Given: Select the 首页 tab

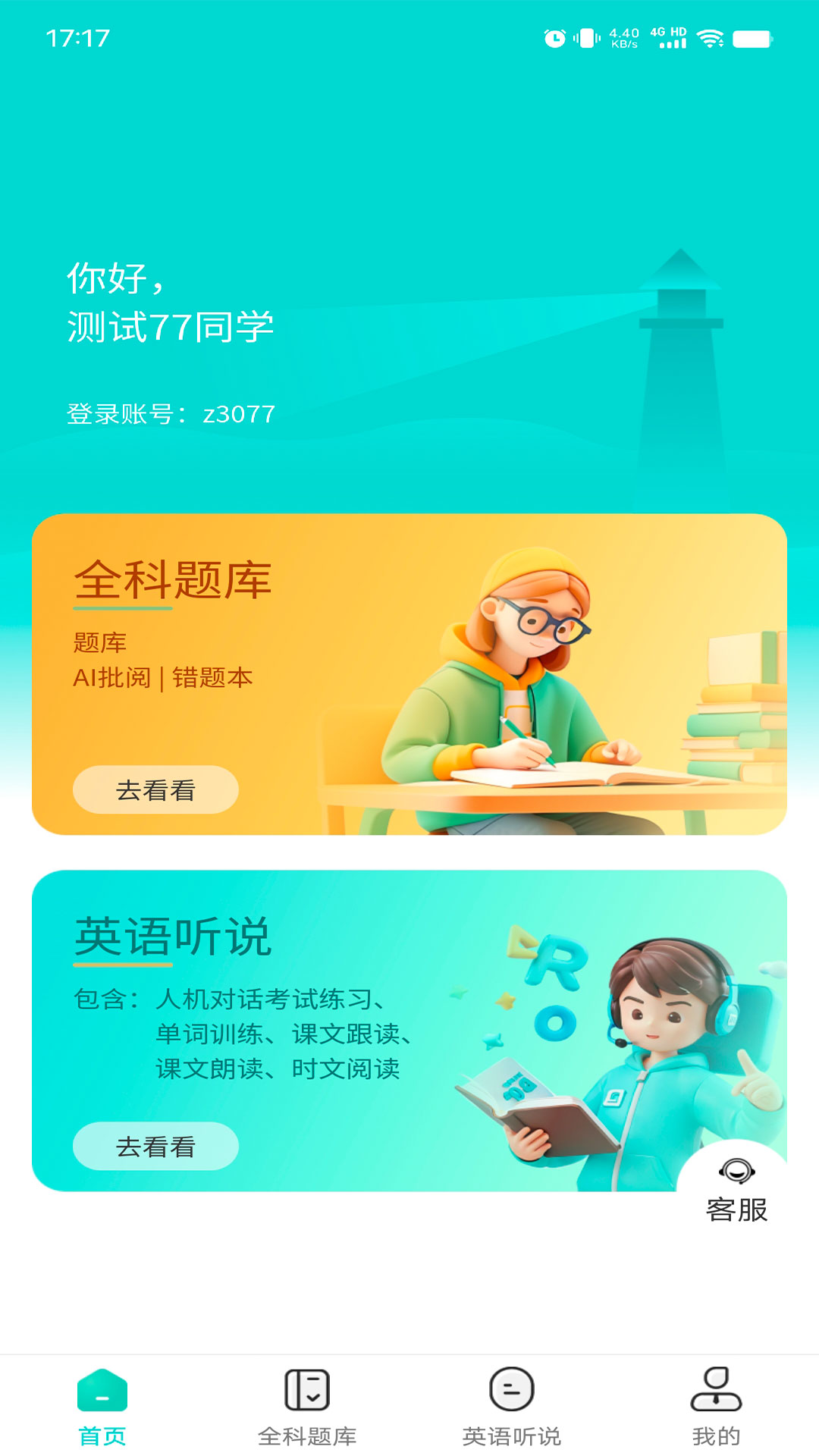Looking at the screenshot, I should pyautogui.click(x=102, y=1407).
